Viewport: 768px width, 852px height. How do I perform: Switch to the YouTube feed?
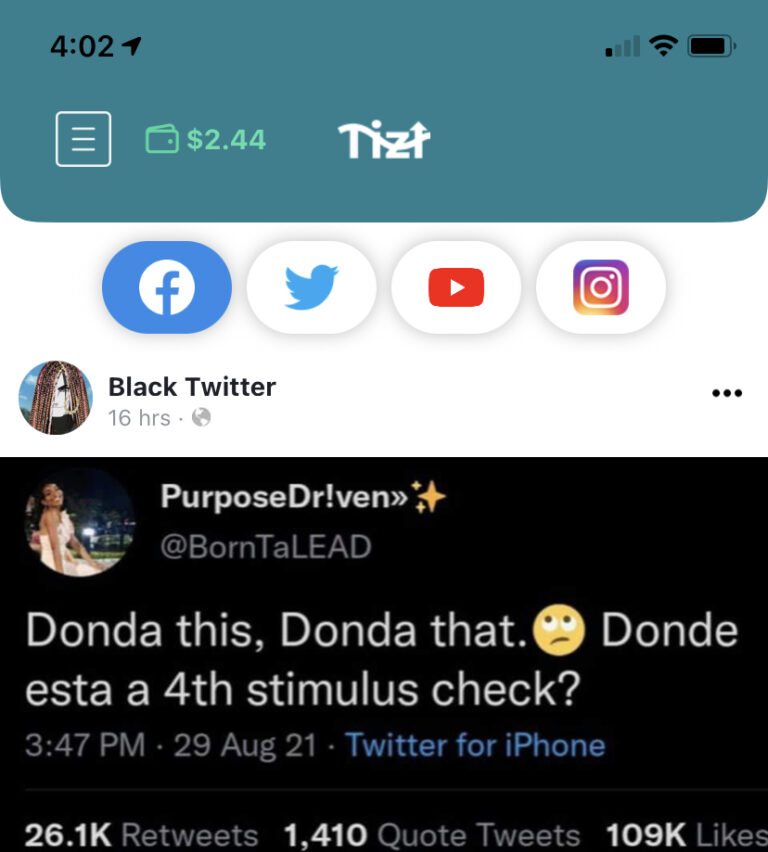456,288
